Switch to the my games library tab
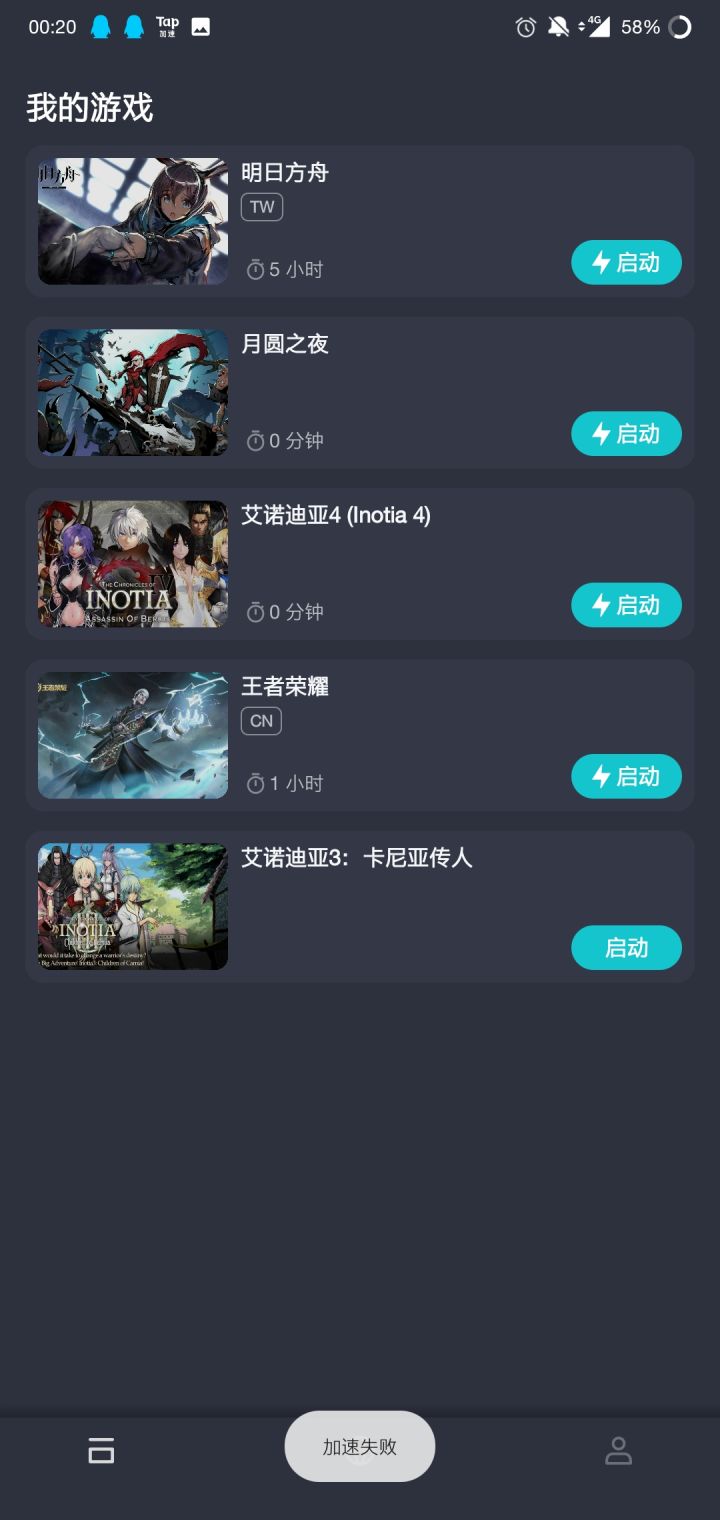720x1520 pixels. 101,1451
